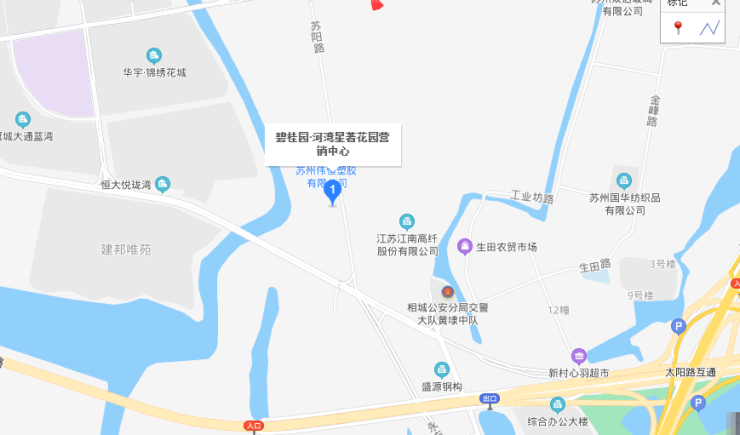Image resolution: width=740 pixels, height=435 pixels.
Task: Select the 恒大悦珑湾 map point
Action: click(x=162, y=184)
